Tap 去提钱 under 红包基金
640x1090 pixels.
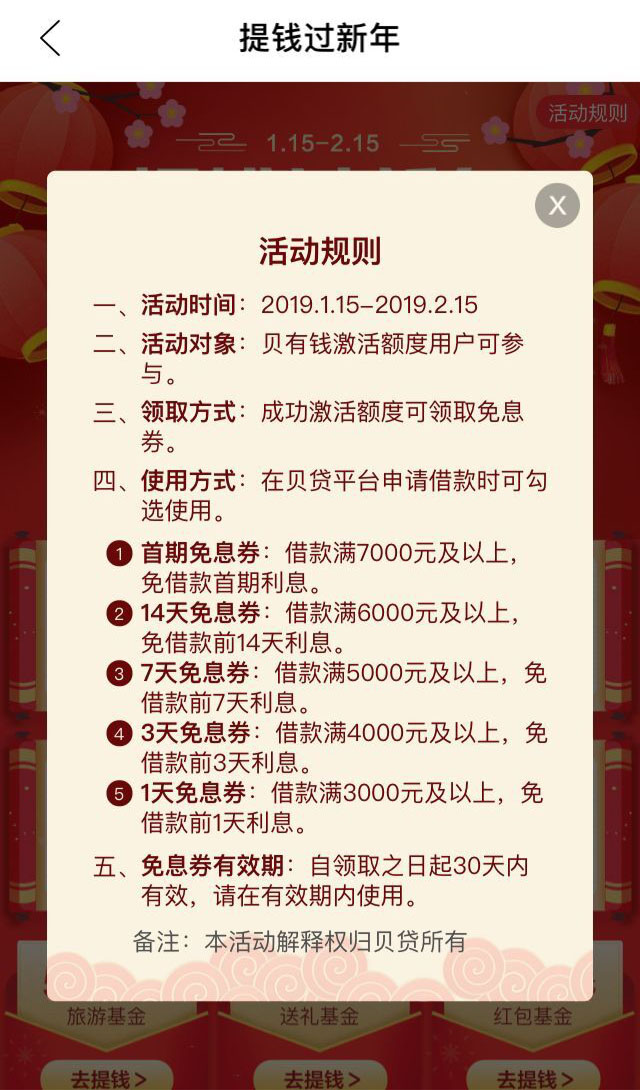[534, 1078]
